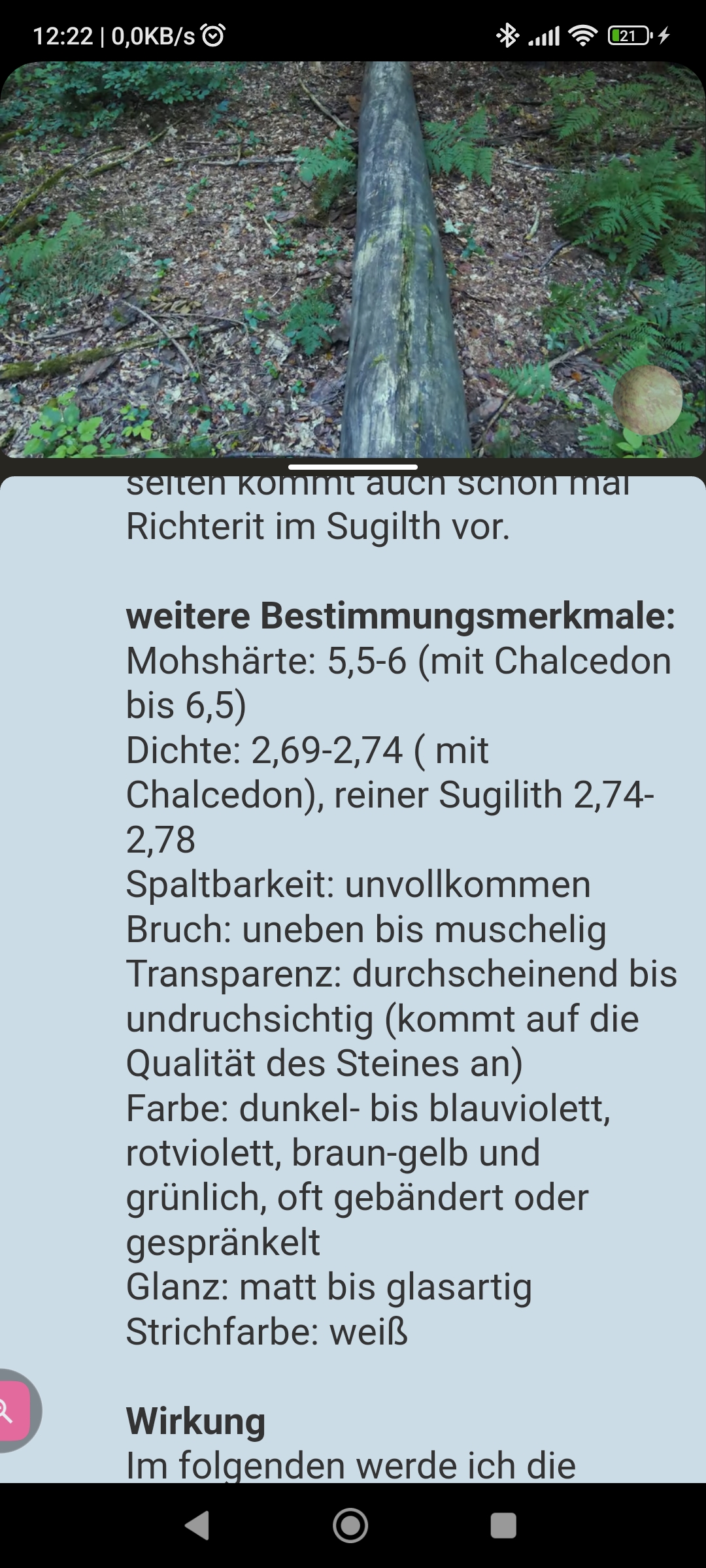Go to the home screen
The height and width of the screenshot is (1568, 706).
pos(351,1526)
